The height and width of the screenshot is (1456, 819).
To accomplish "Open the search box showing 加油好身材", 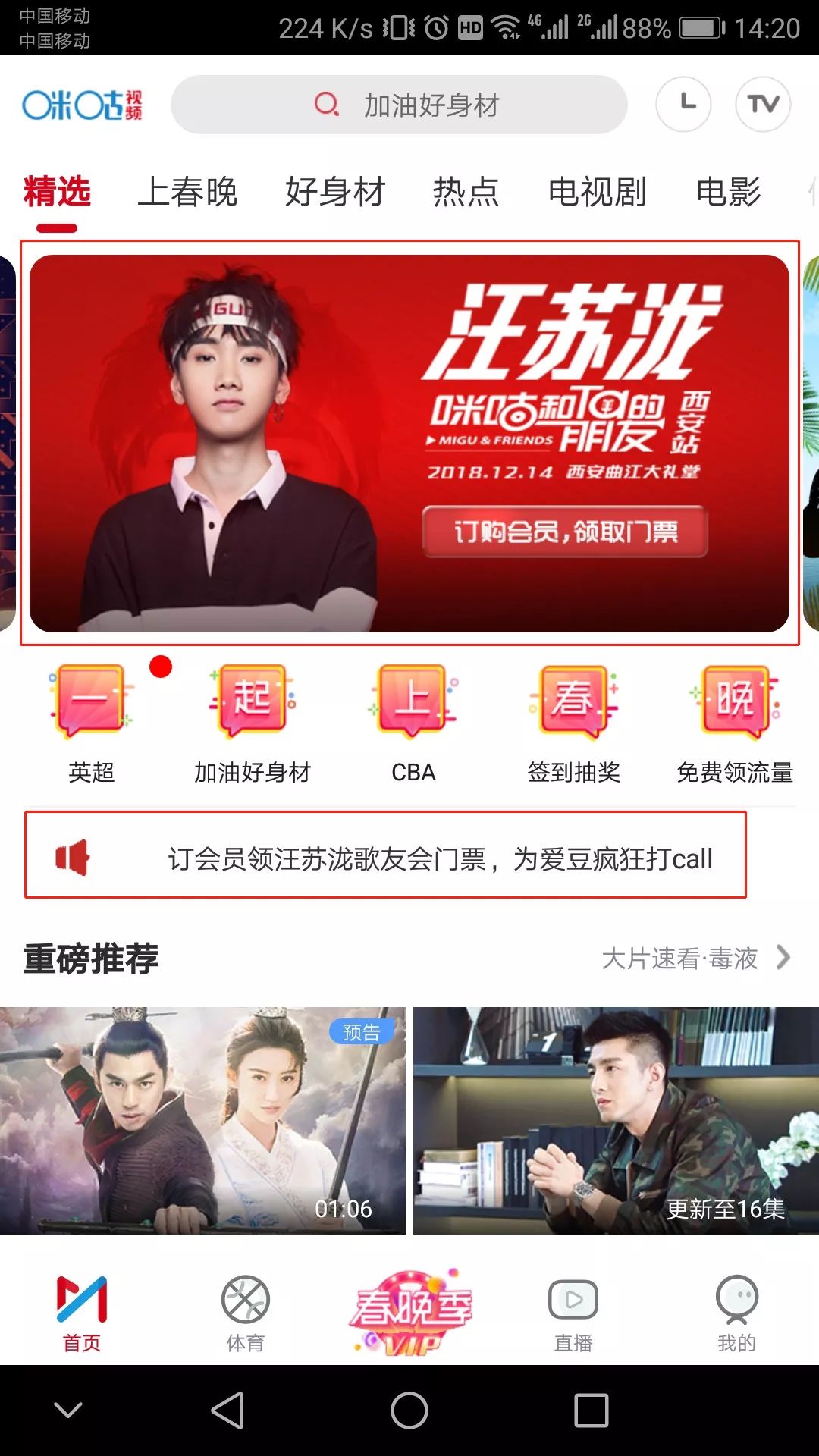I will pos(399,105).
